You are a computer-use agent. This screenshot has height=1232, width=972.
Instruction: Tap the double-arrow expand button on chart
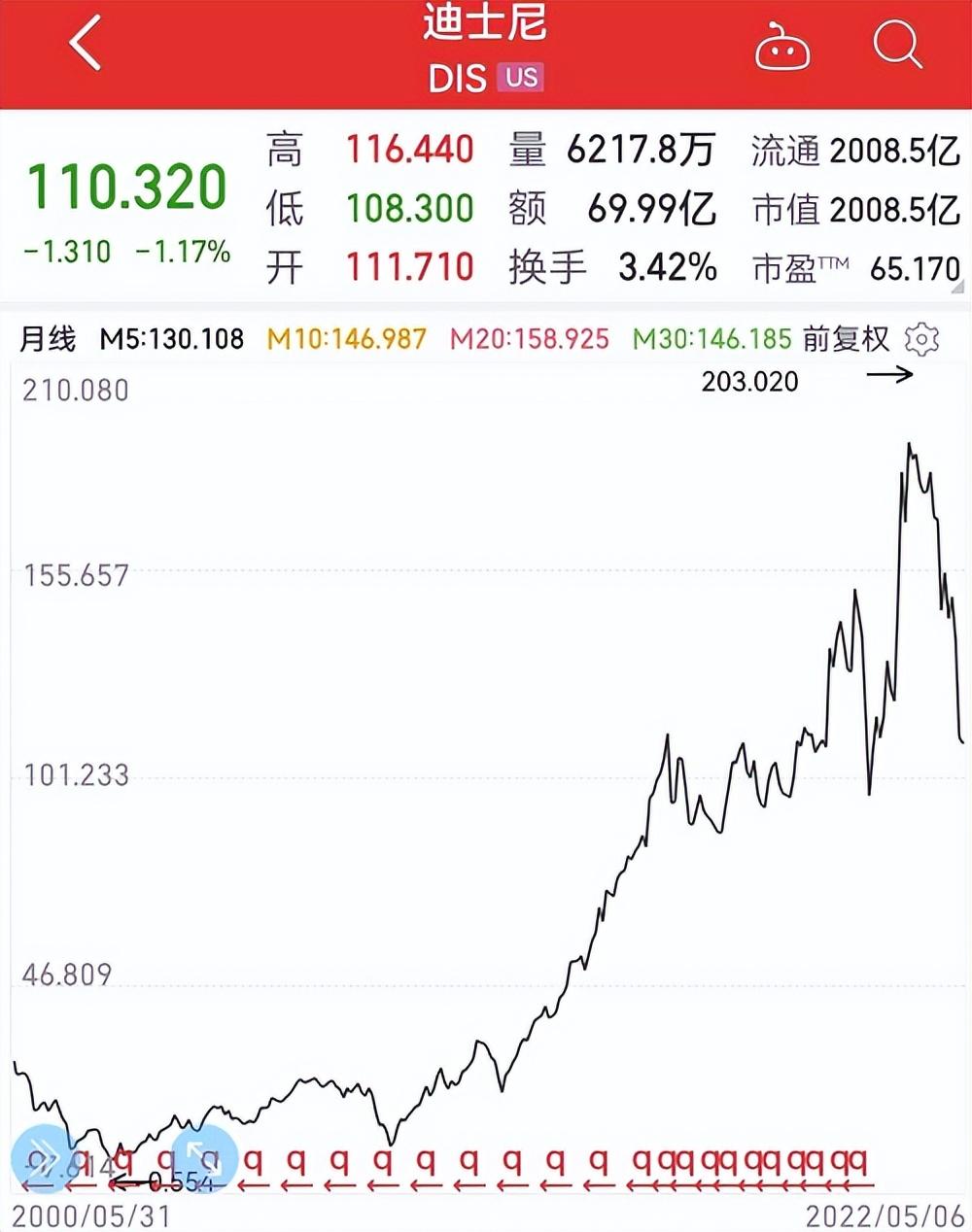pyautogui.click(x=43, y=1157)
